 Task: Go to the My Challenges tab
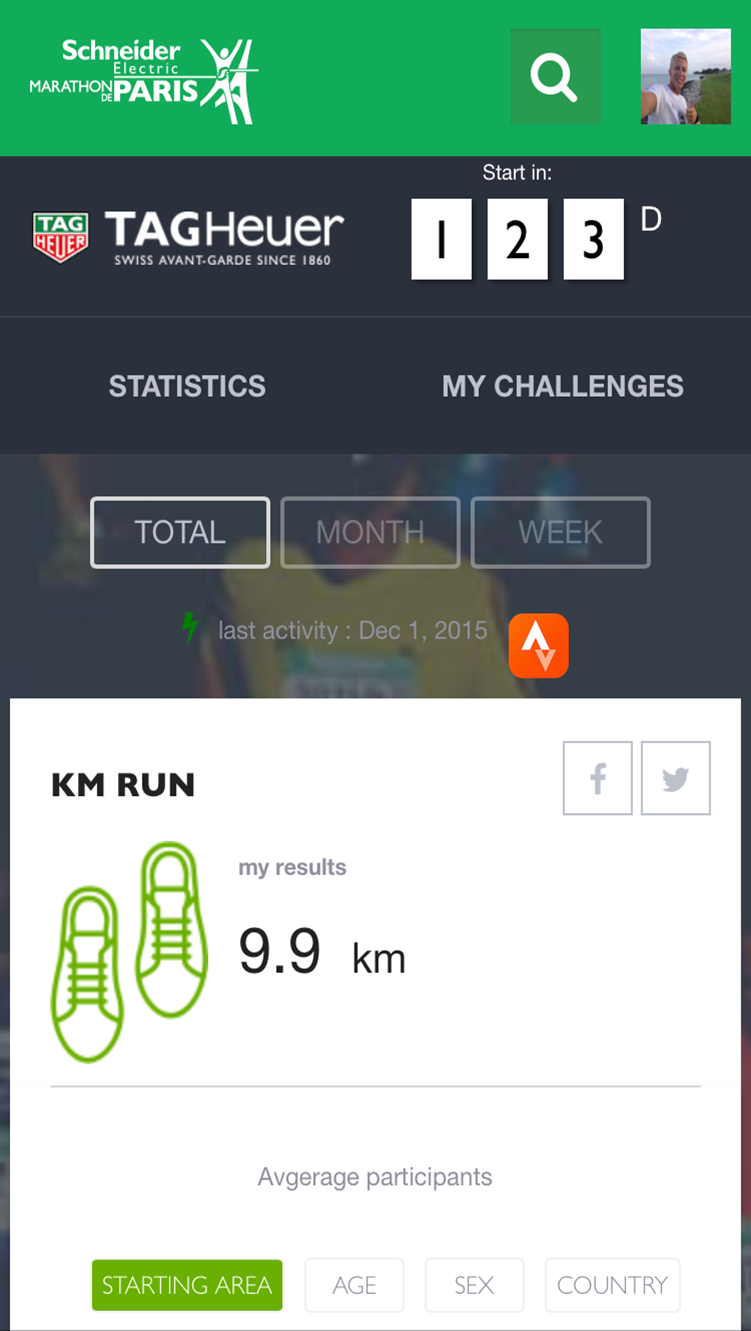point(563,386)
